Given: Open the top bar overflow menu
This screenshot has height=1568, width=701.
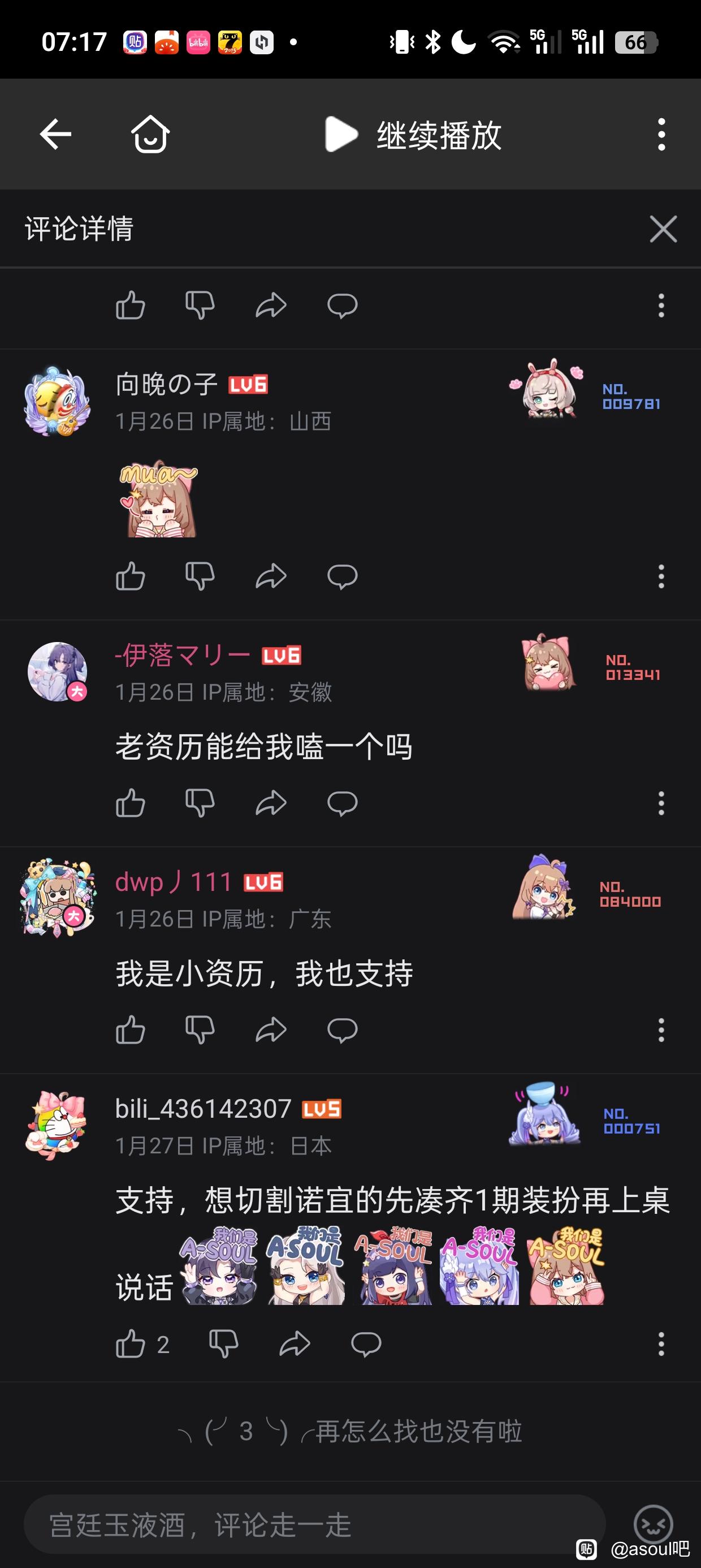Looking at the screenshot, I should (x=661, y=135).
